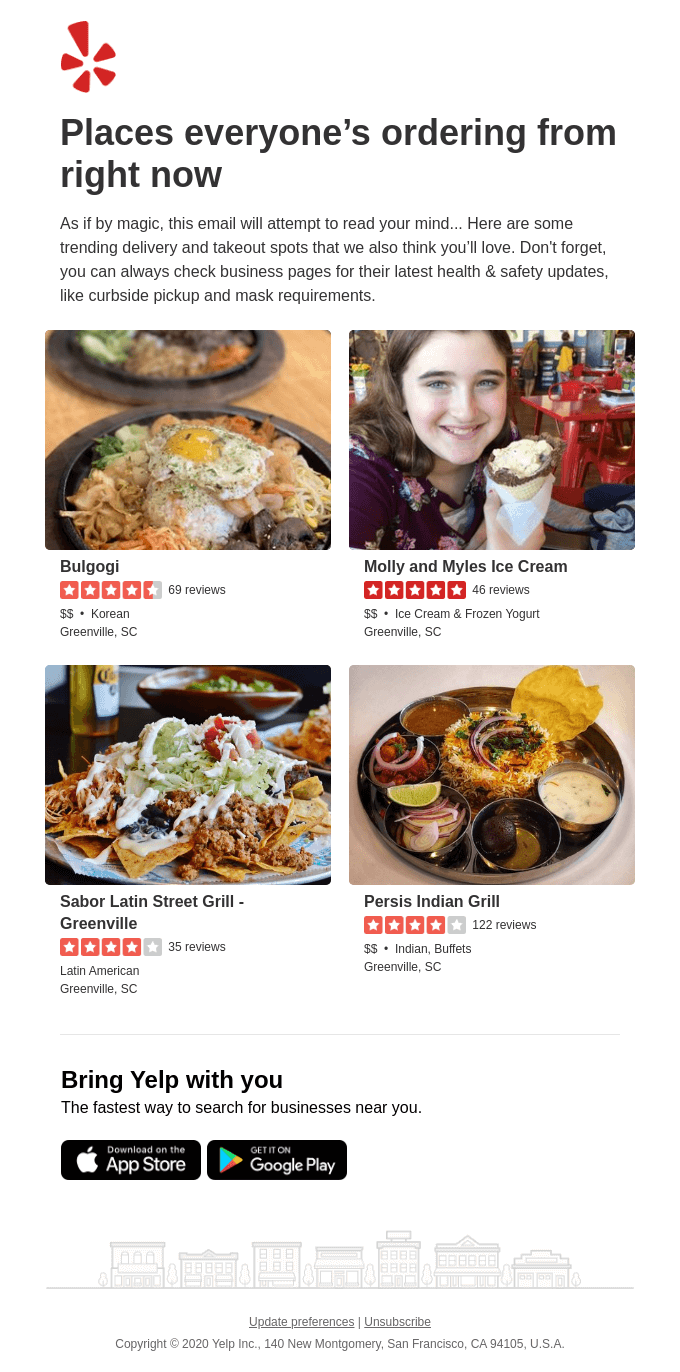Open the Bulgogi restaurant photo
The image size is (680, 1372).
[188, 440]
